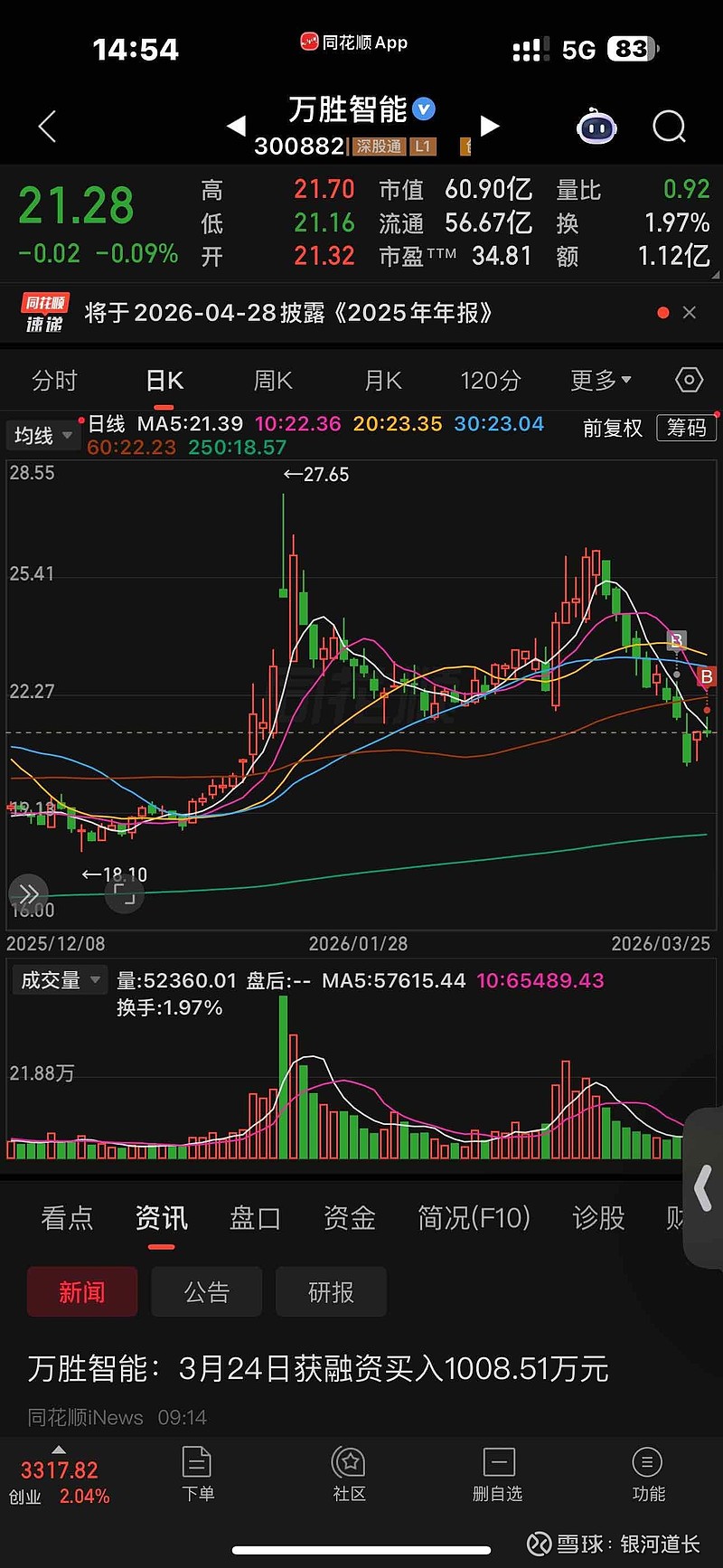Select the 盘口 tab

255,1218
